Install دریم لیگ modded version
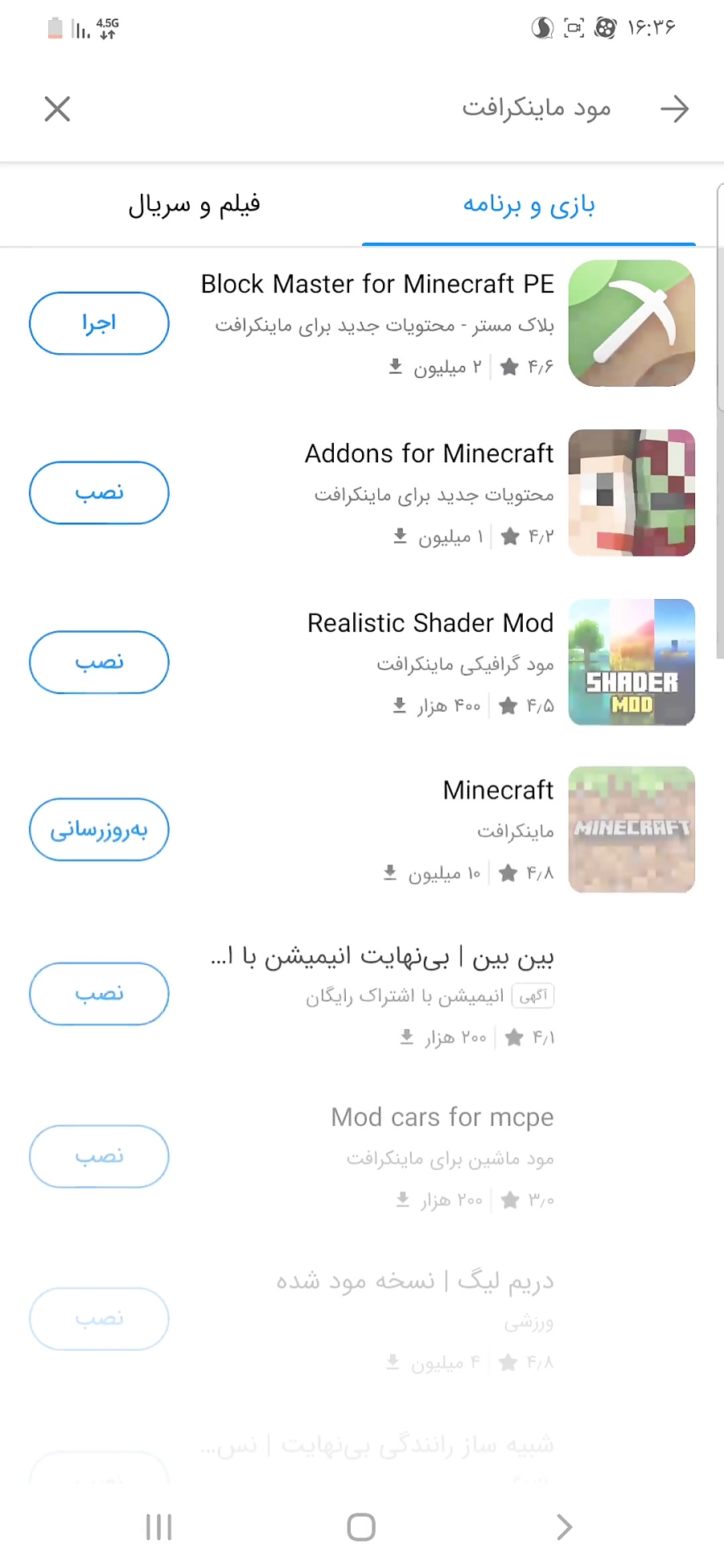This screenshot has width=724, height=1568. pos(99,1319)
